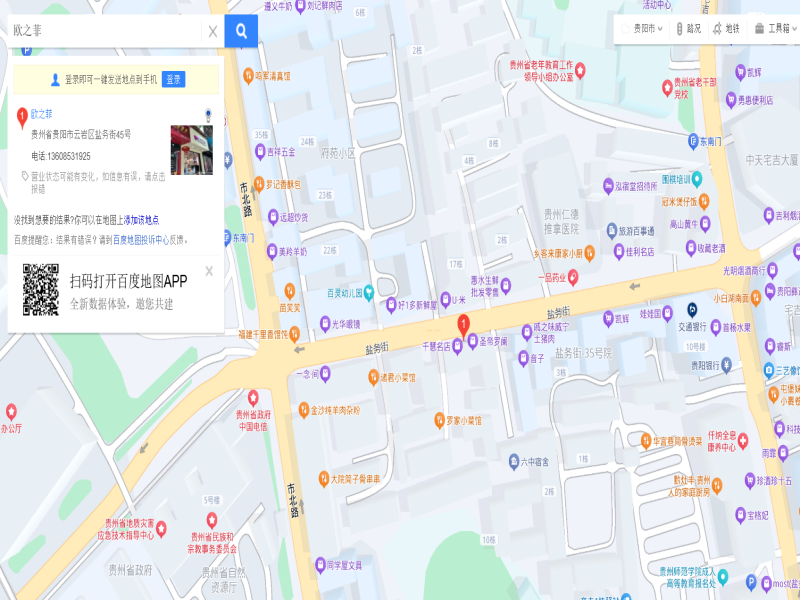Open the 添加该地点 add-place link
Screen dimensions: 800x600
click(141, 219)
